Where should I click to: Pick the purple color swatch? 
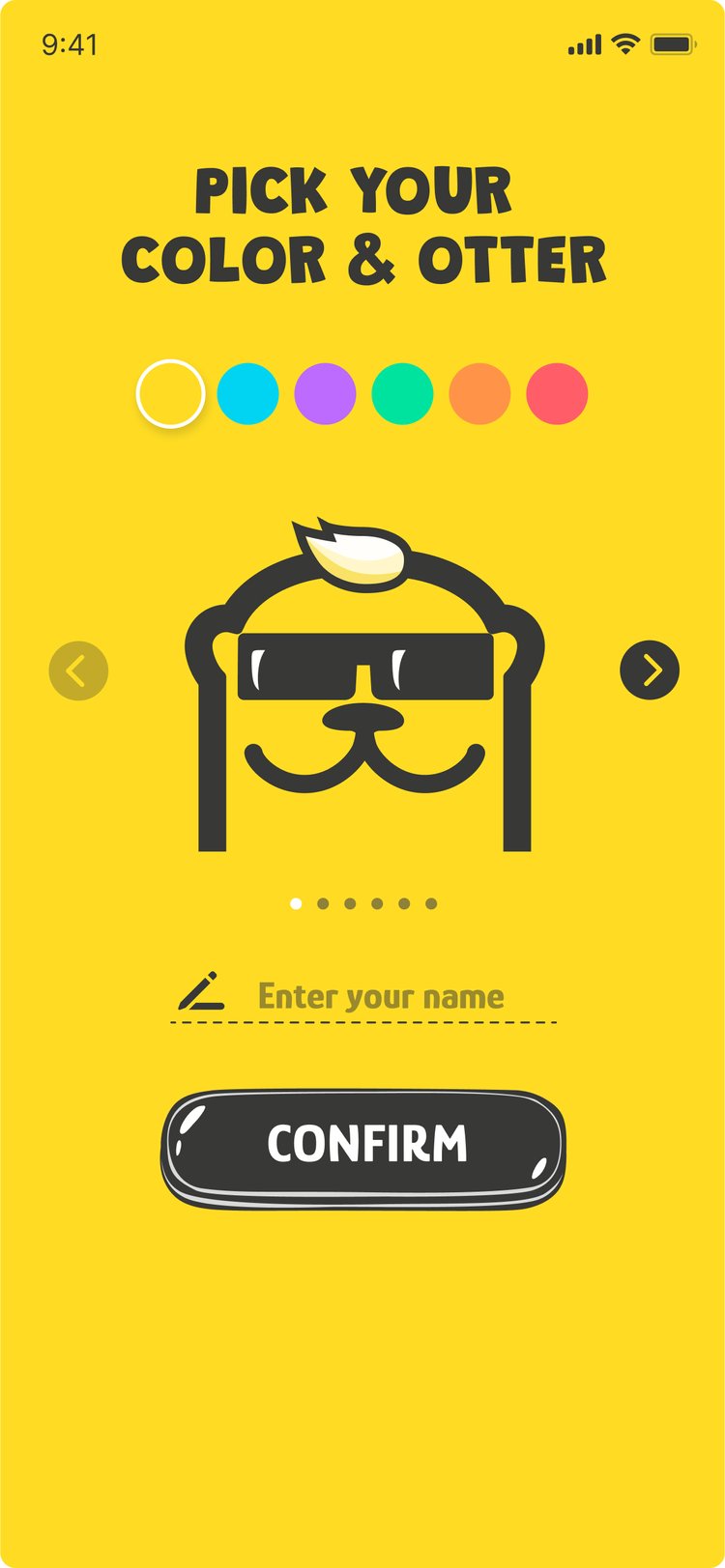tap(325, 393)
